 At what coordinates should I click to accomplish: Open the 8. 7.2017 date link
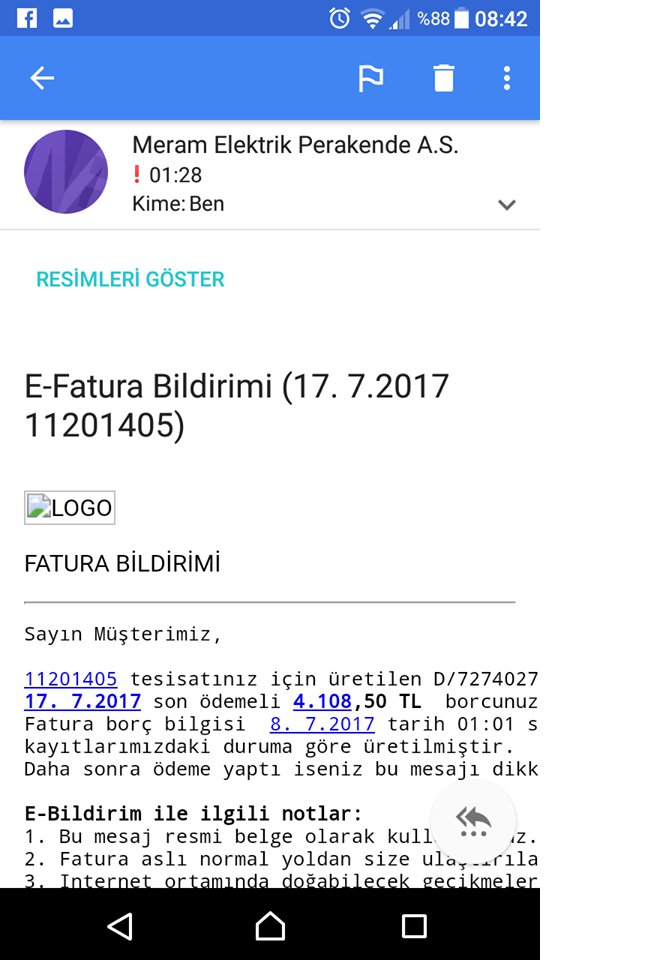(x=322, y=724)
